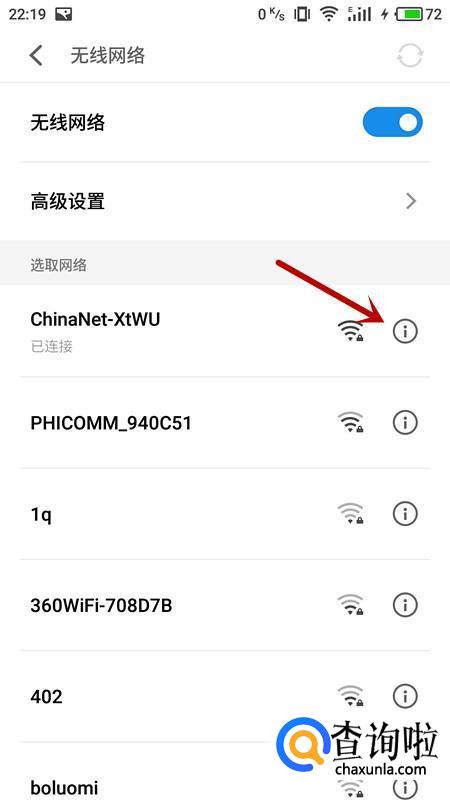The height and width of the screenshot is (800, 450).
Task: View details icon for PHICOMM_940C51
Action: [x=405, y=422]
